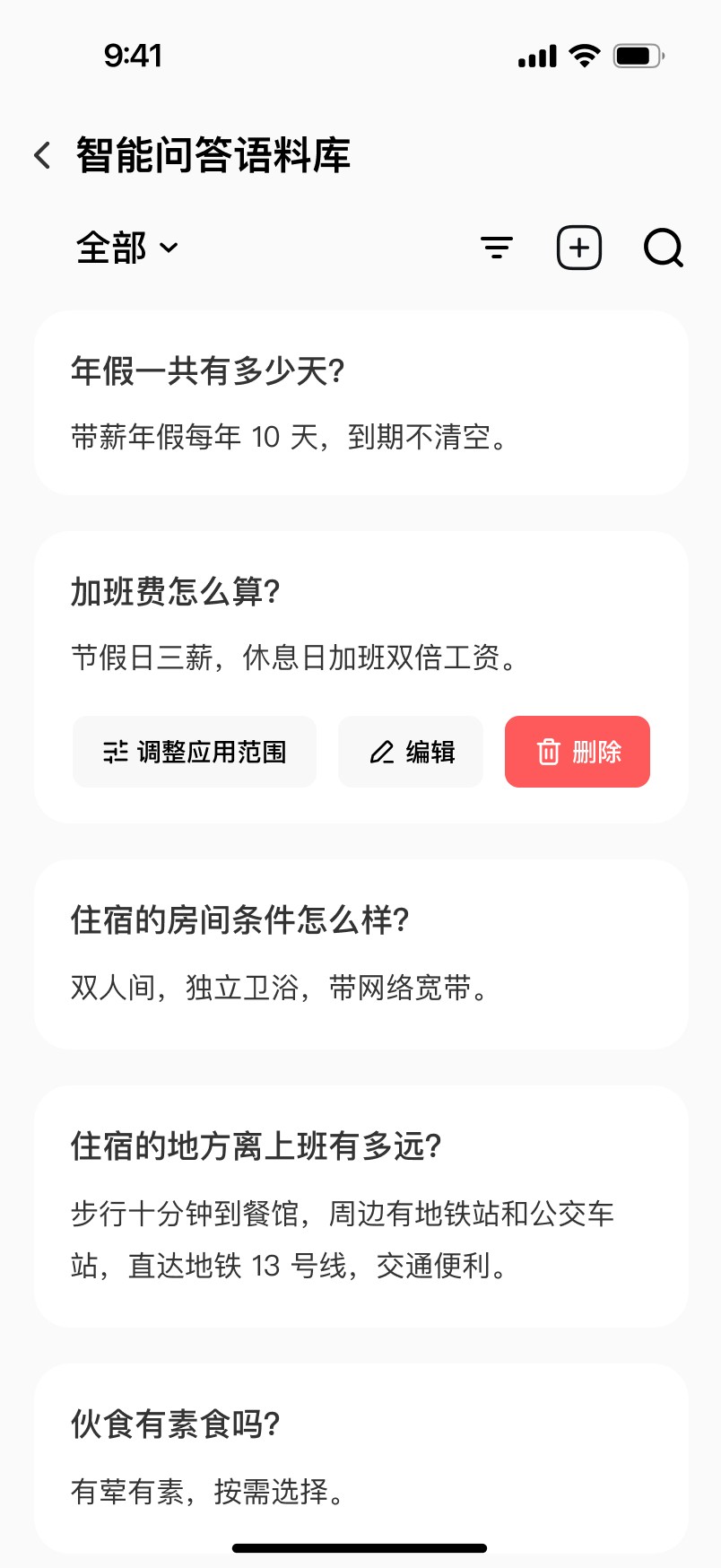721x1568 pixels.
Task: Open the 年假一共有多少天 card
Action: (x=361, y=403)
